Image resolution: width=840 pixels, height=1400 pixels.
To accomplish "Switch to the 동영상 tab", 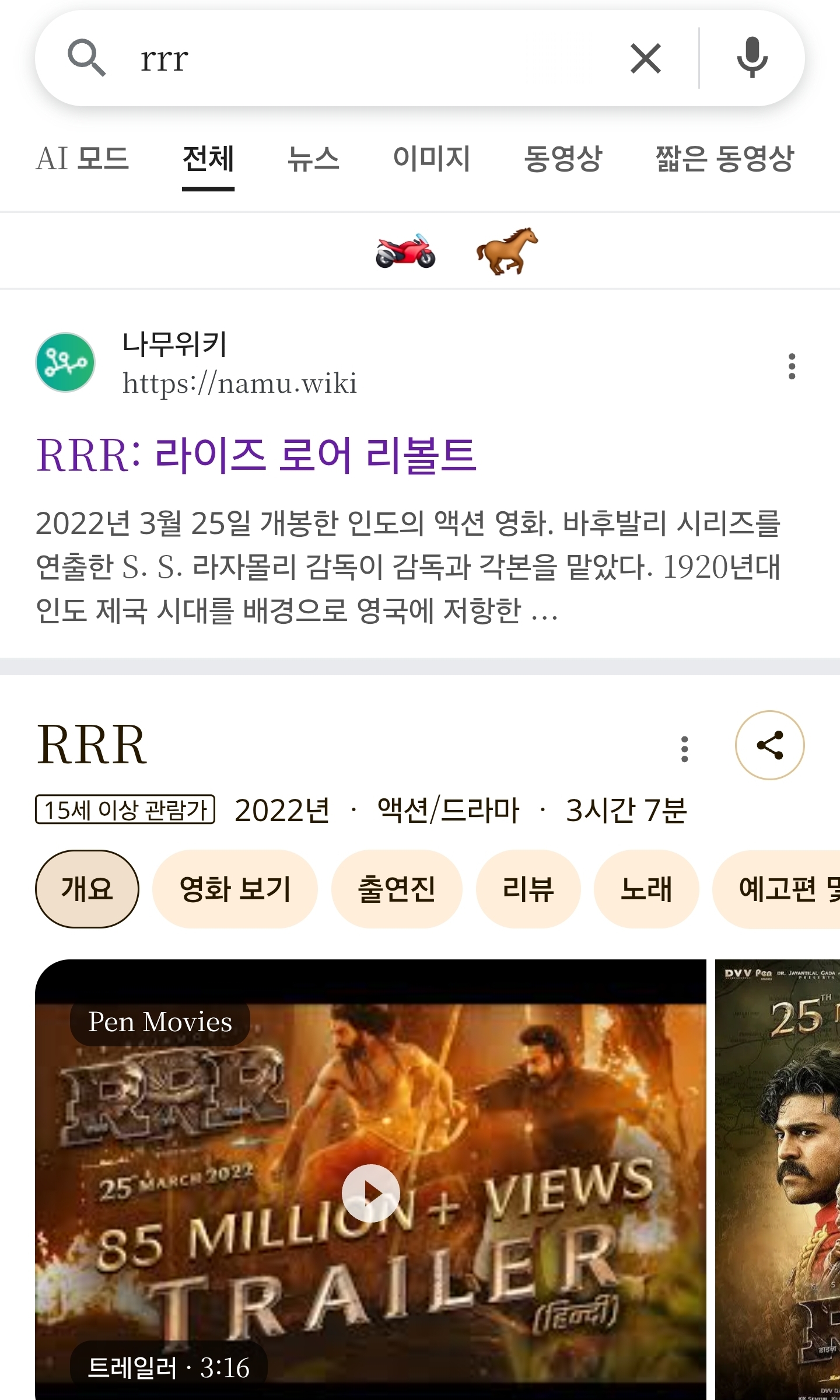I will coord(563,159).
